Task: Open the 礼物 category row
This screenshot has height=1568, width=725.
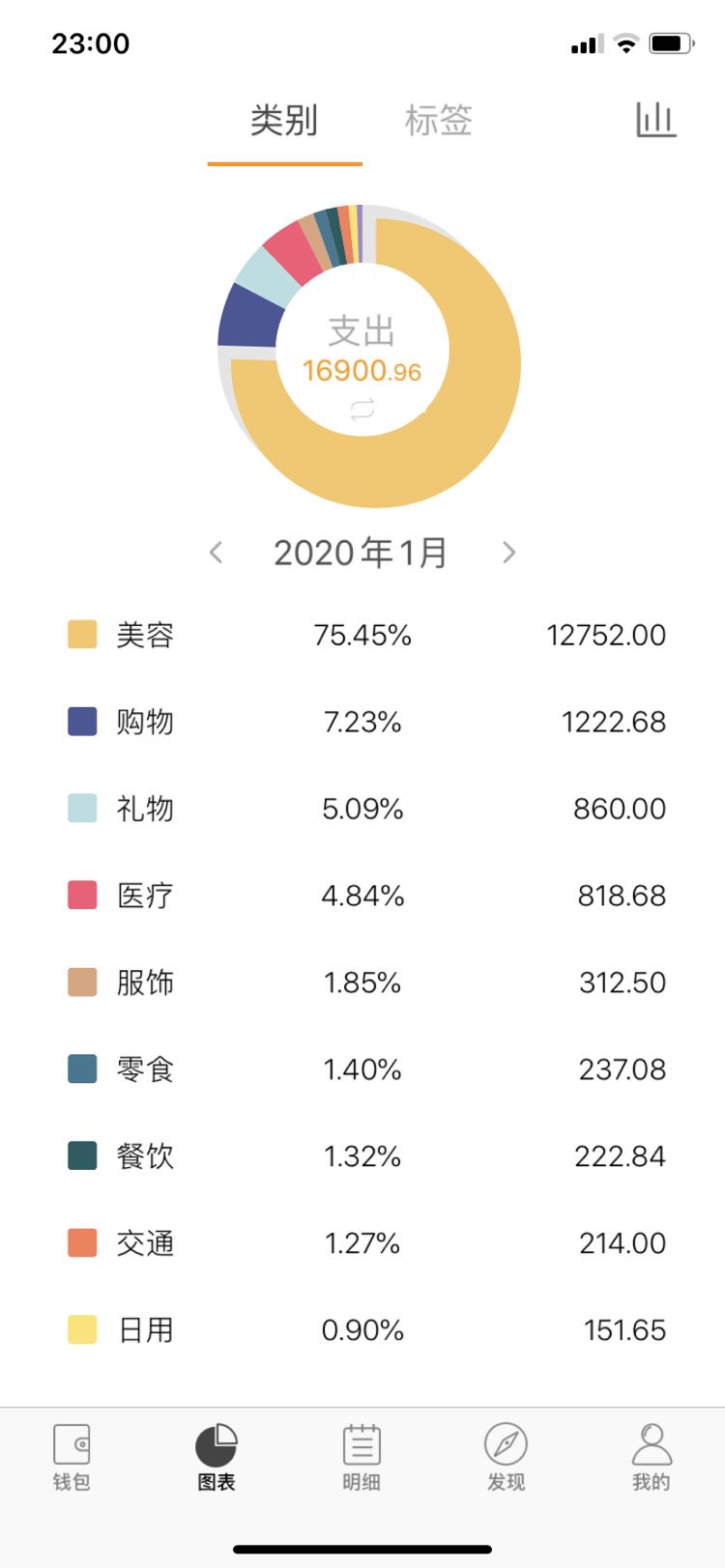Action: coord(362,809)
